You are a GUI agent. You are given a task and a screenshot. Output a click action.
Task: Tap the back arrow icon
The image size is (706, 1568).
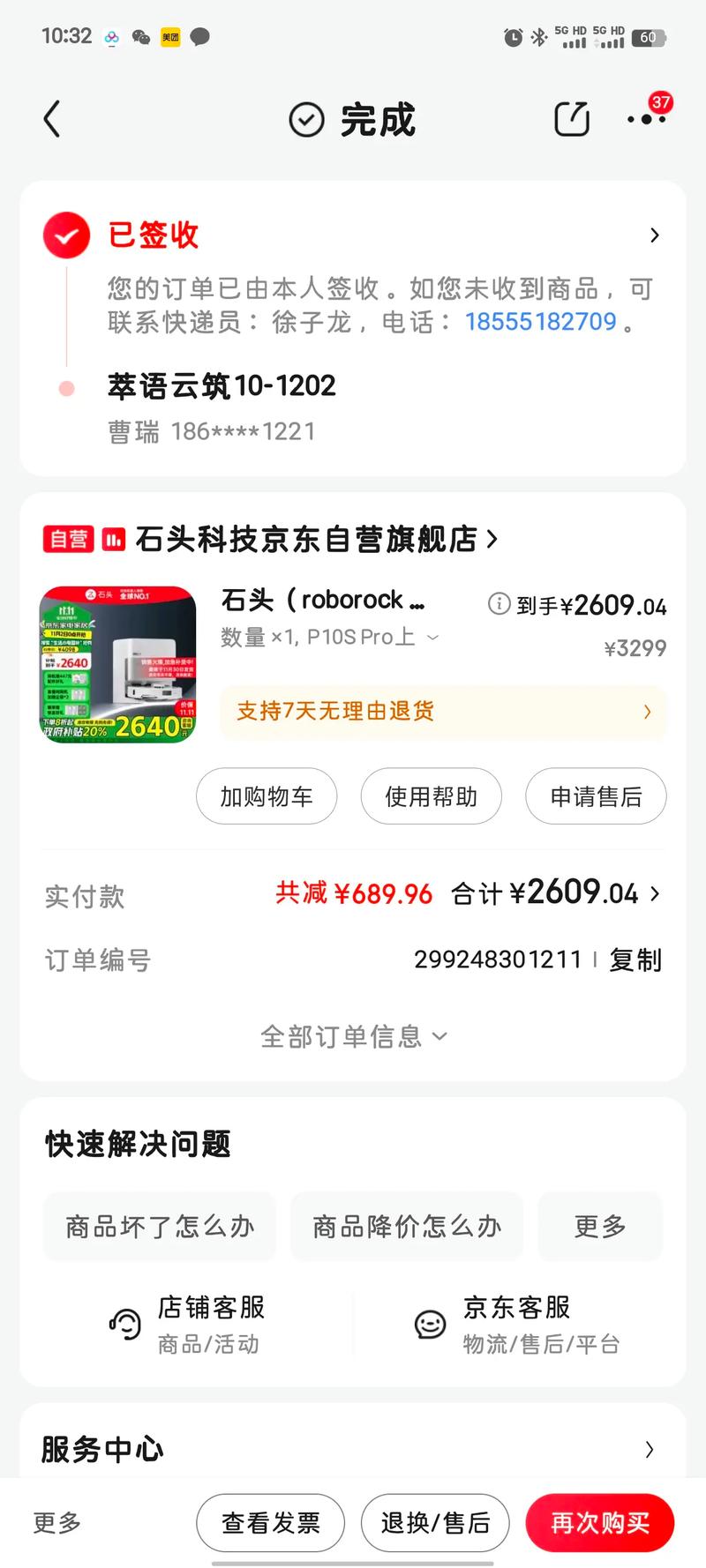point(50,118)
